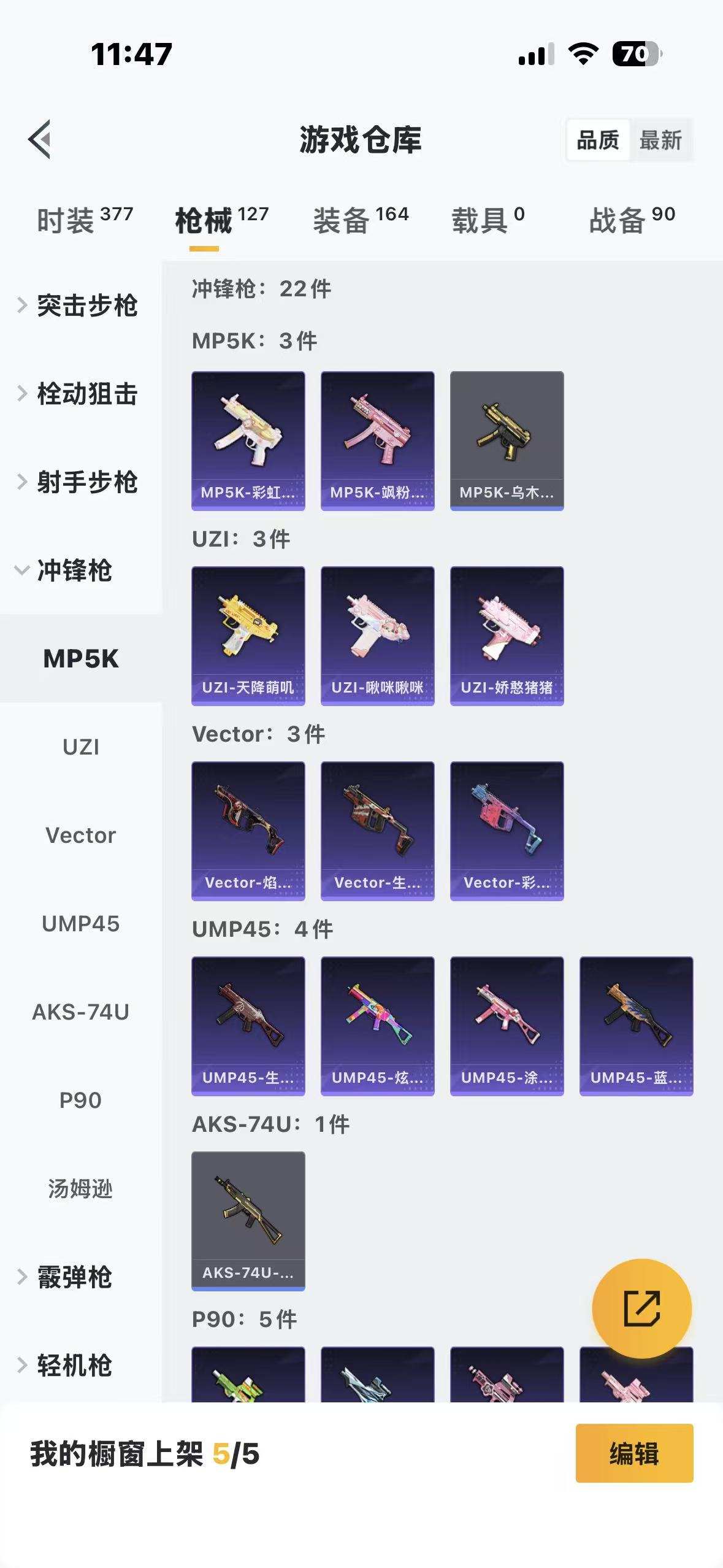Select P90 in the weapon sidebar
Image resolution: width=723 pixels, height=1568 pixels.
80,1100
